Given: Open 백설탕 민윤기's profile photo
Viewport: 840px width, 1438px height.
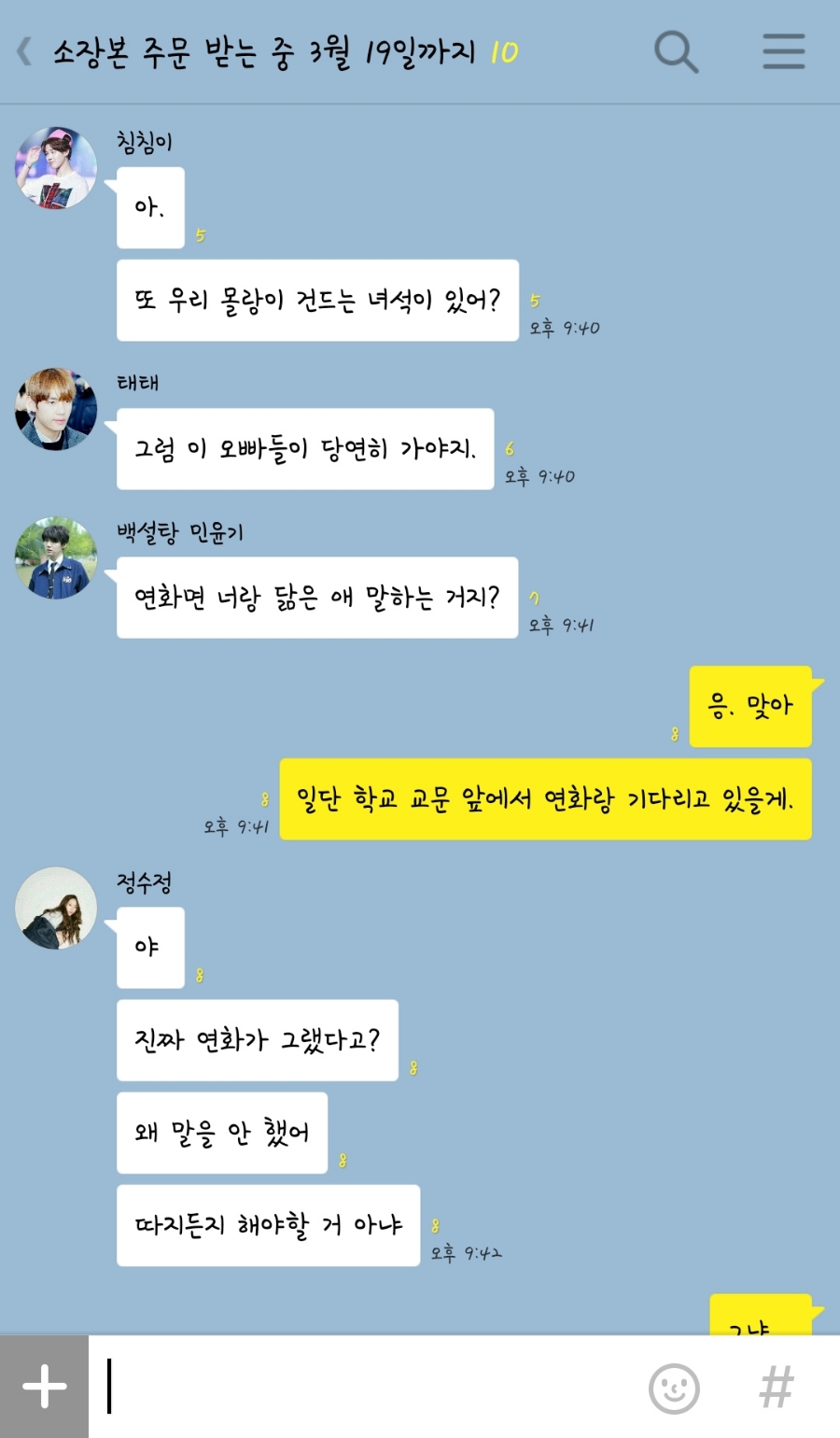Looking at the screenshot, I should pos(56,557).
